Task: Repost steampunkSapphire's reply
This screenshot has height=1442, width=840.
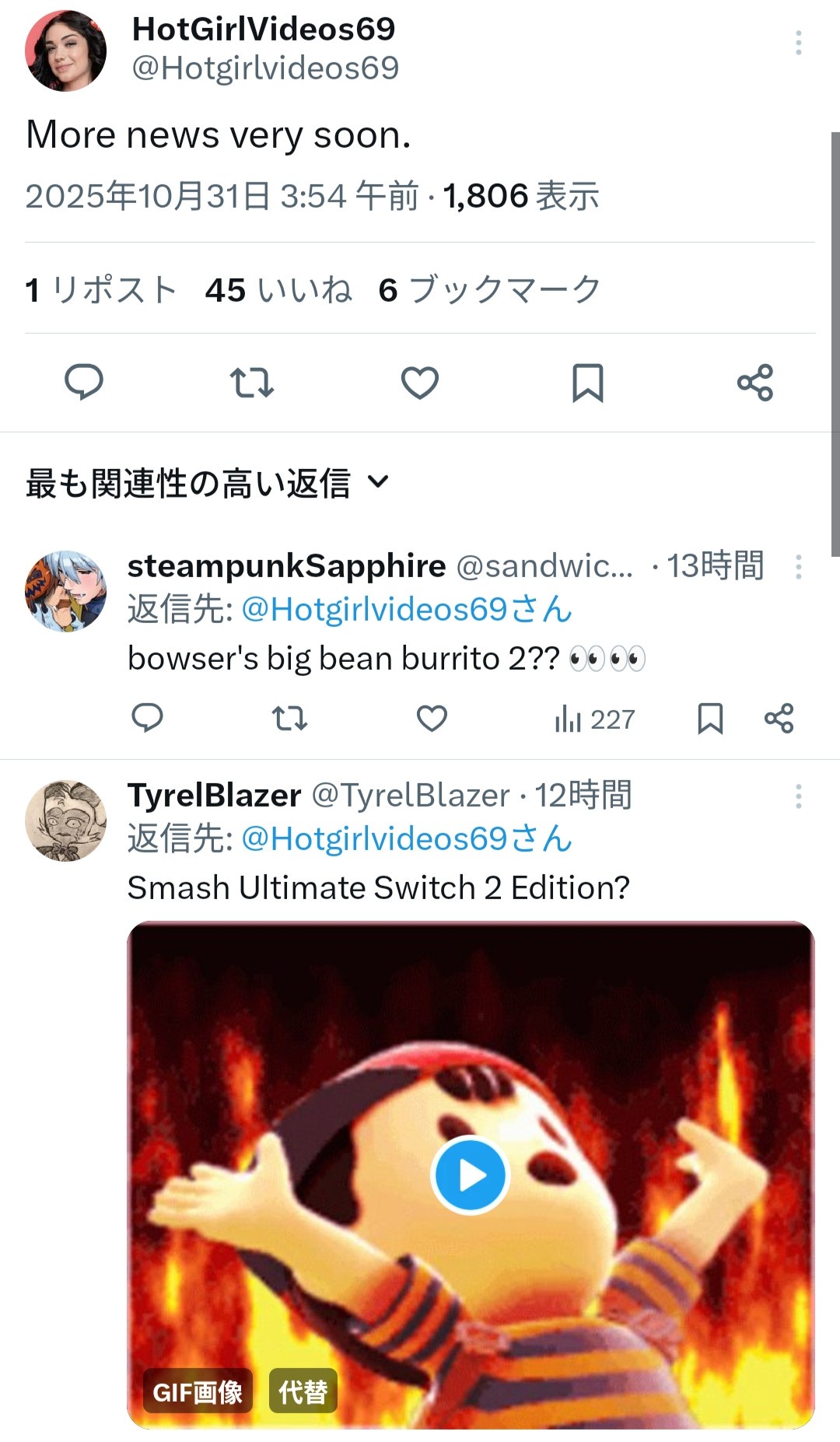Action: click(289, 719)
